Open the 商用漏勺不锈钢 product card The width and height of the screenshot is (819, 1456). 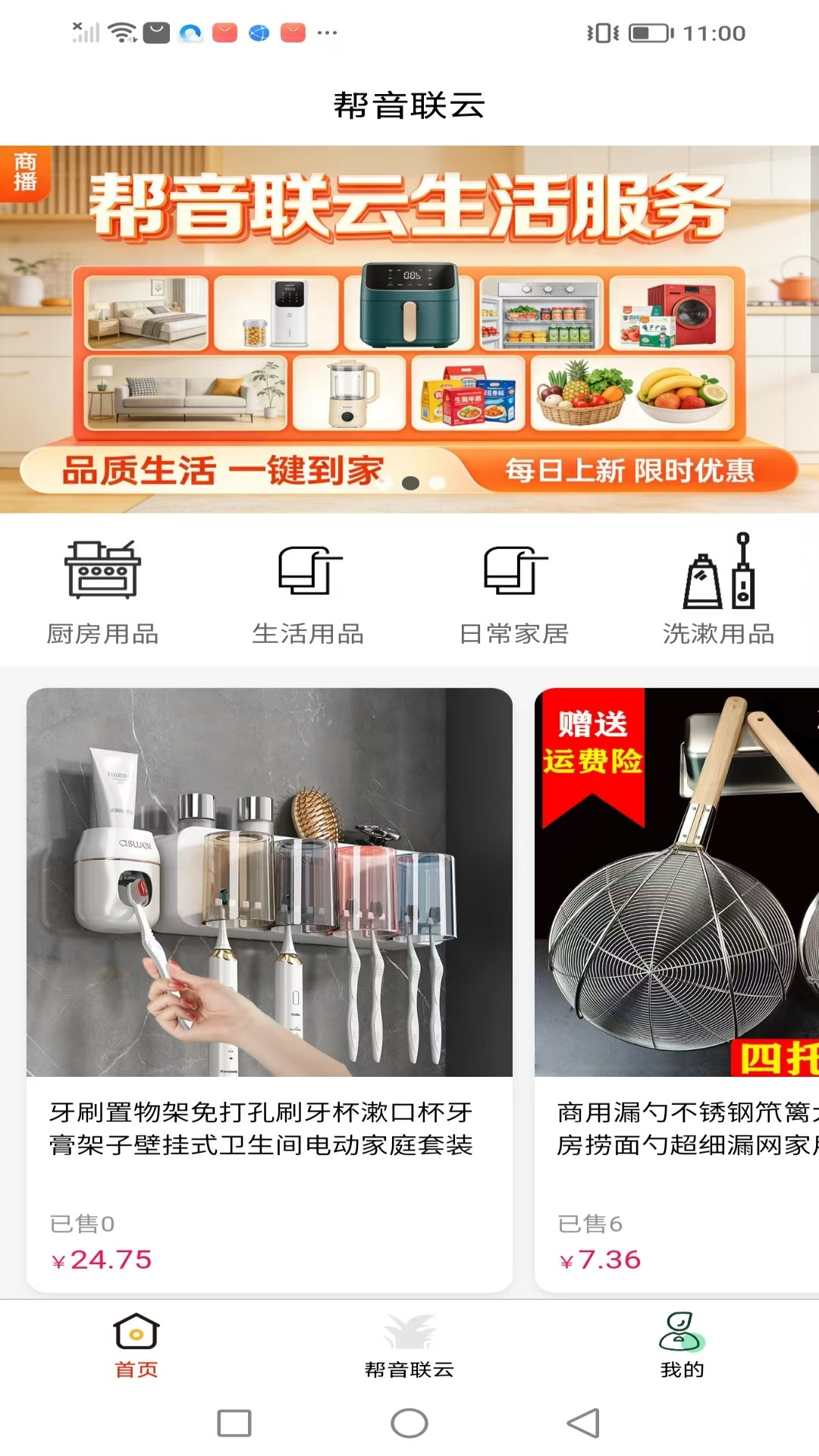(676, 990)
